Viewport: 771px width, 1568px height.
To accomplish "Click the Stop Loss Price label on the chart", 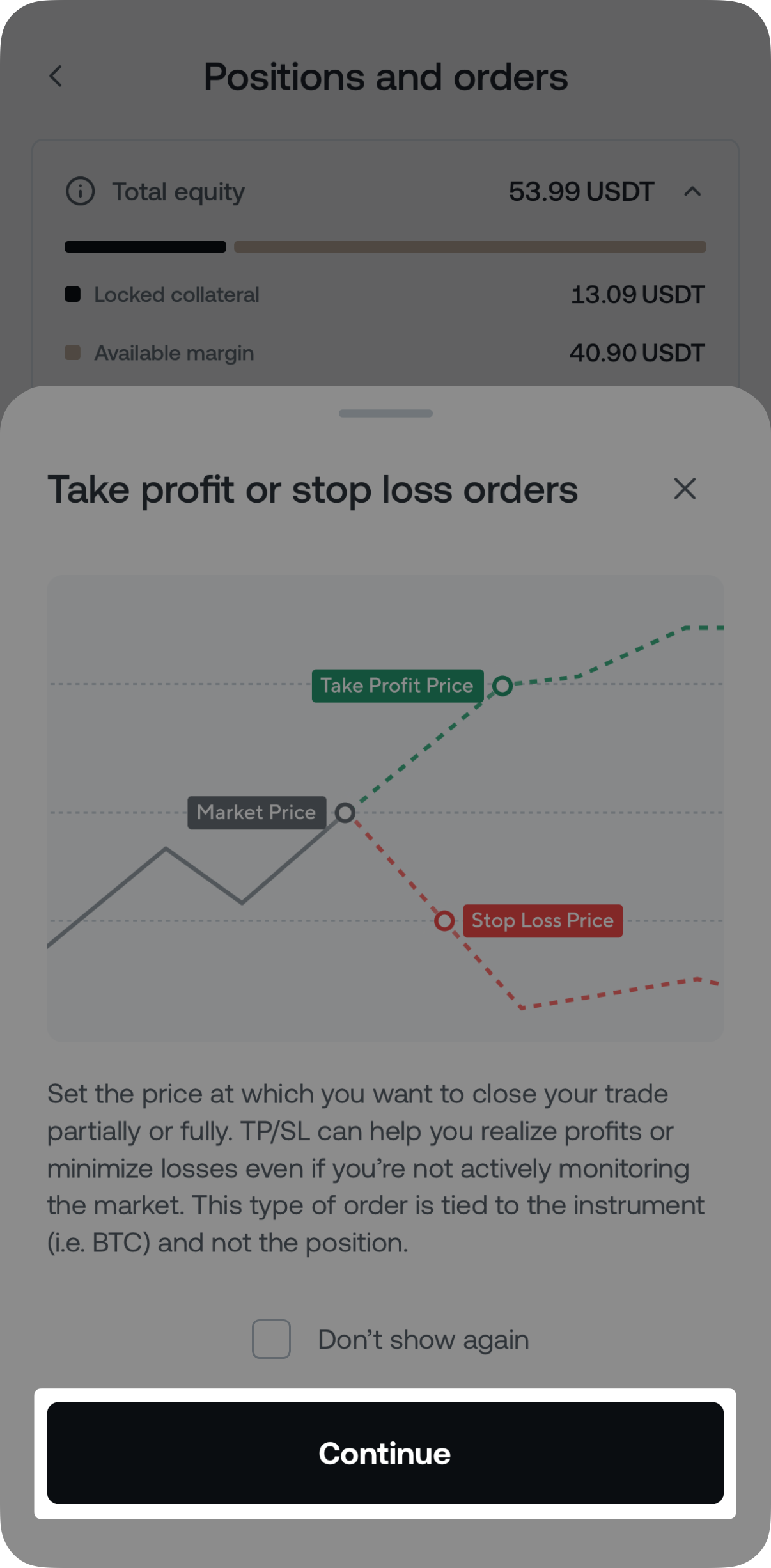I will click(x=542, y=920).
